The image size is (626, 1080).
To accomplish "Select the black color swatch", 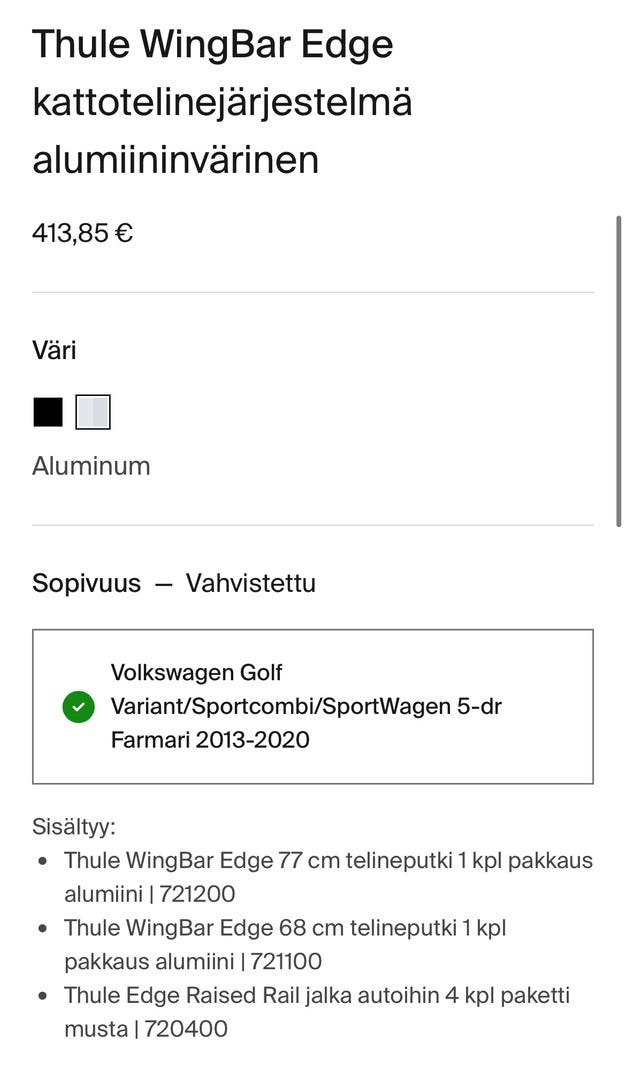I will tap(48, 412).
